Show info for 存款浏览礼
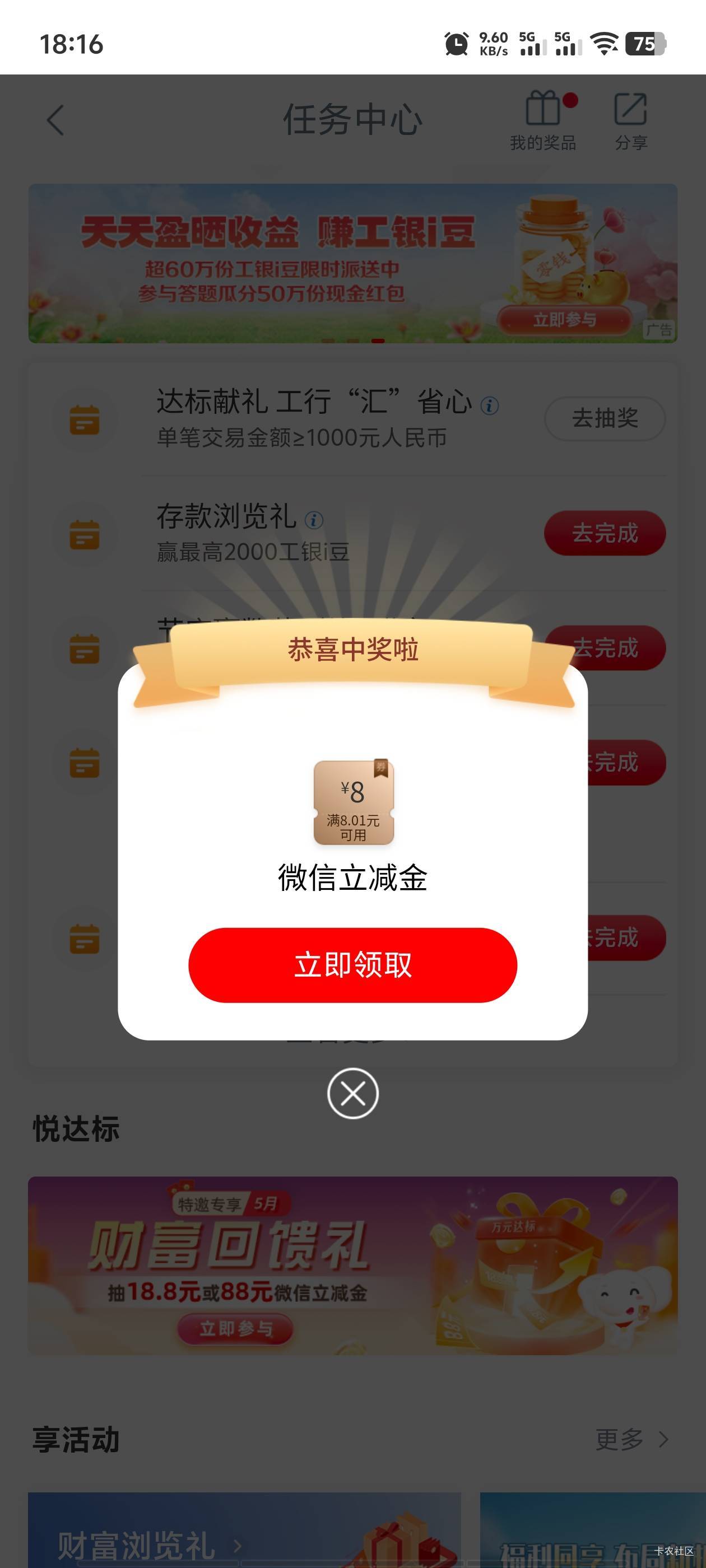Screen dimensions: 706x1568 pos(314,520)
